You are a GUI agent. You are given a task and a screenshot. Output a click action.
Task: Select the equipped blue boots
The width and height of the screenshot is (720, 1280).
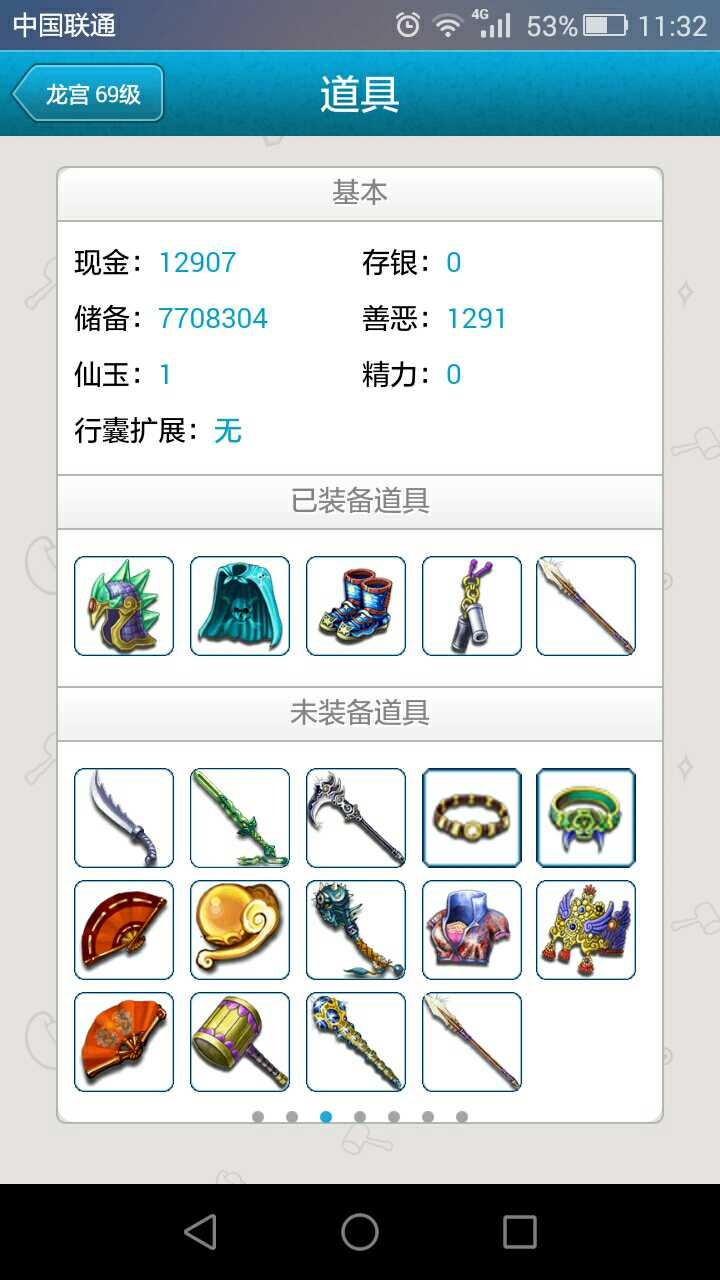(356, 606)
